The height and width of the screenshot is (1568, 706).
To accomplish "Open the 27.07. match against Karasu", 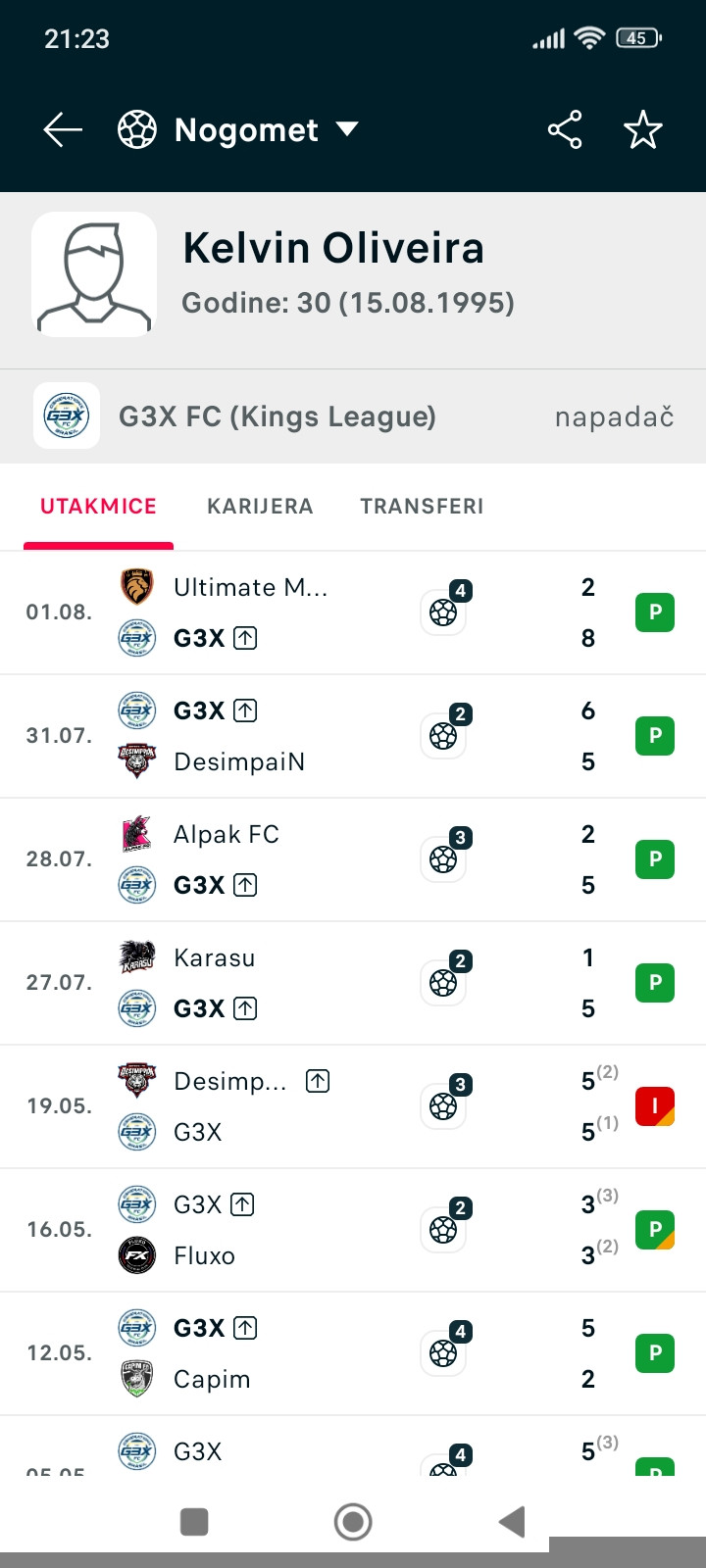I will click(353, 983).
